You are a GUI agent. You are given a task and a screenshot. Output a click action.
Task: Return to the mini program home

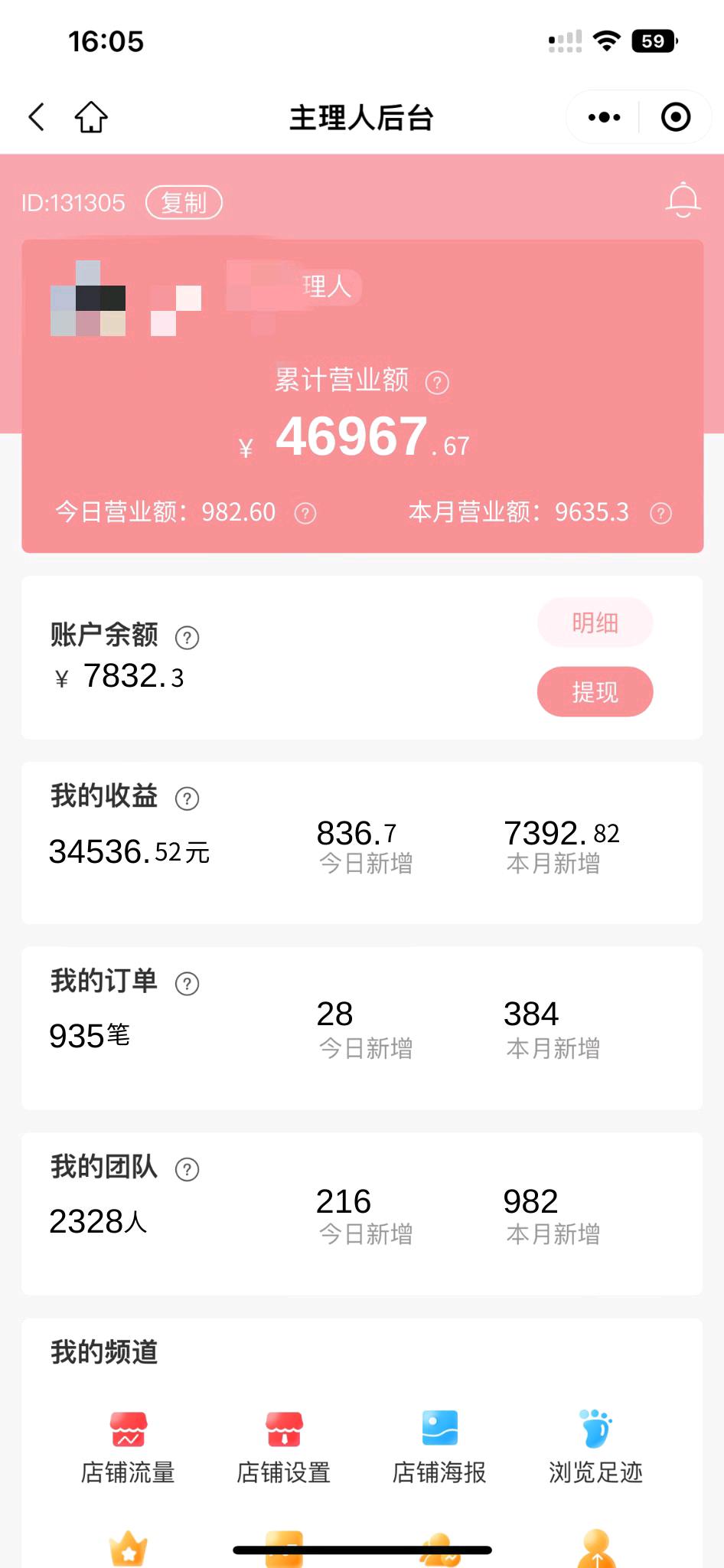(91, 118)
